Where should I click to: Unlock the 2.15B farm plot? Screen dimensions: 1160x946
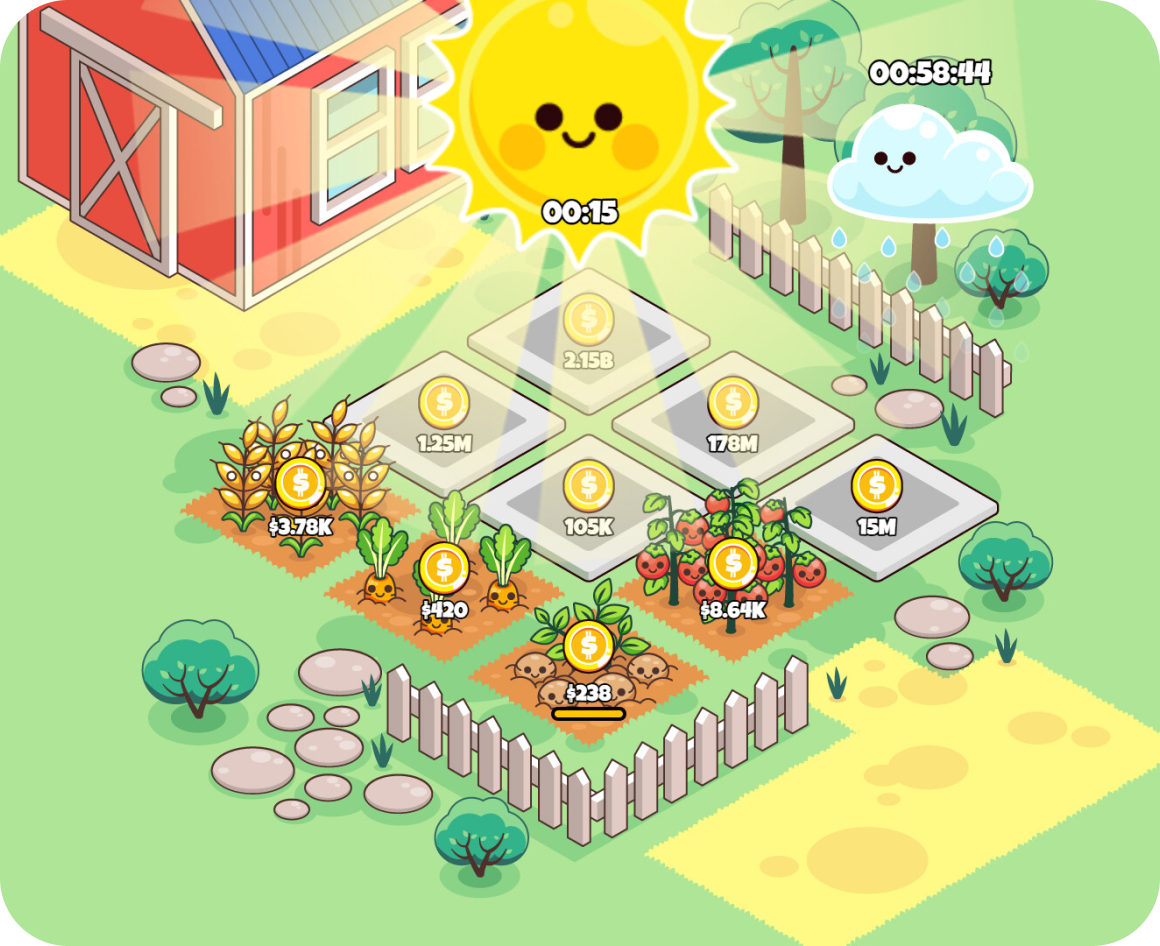(588, 320)
